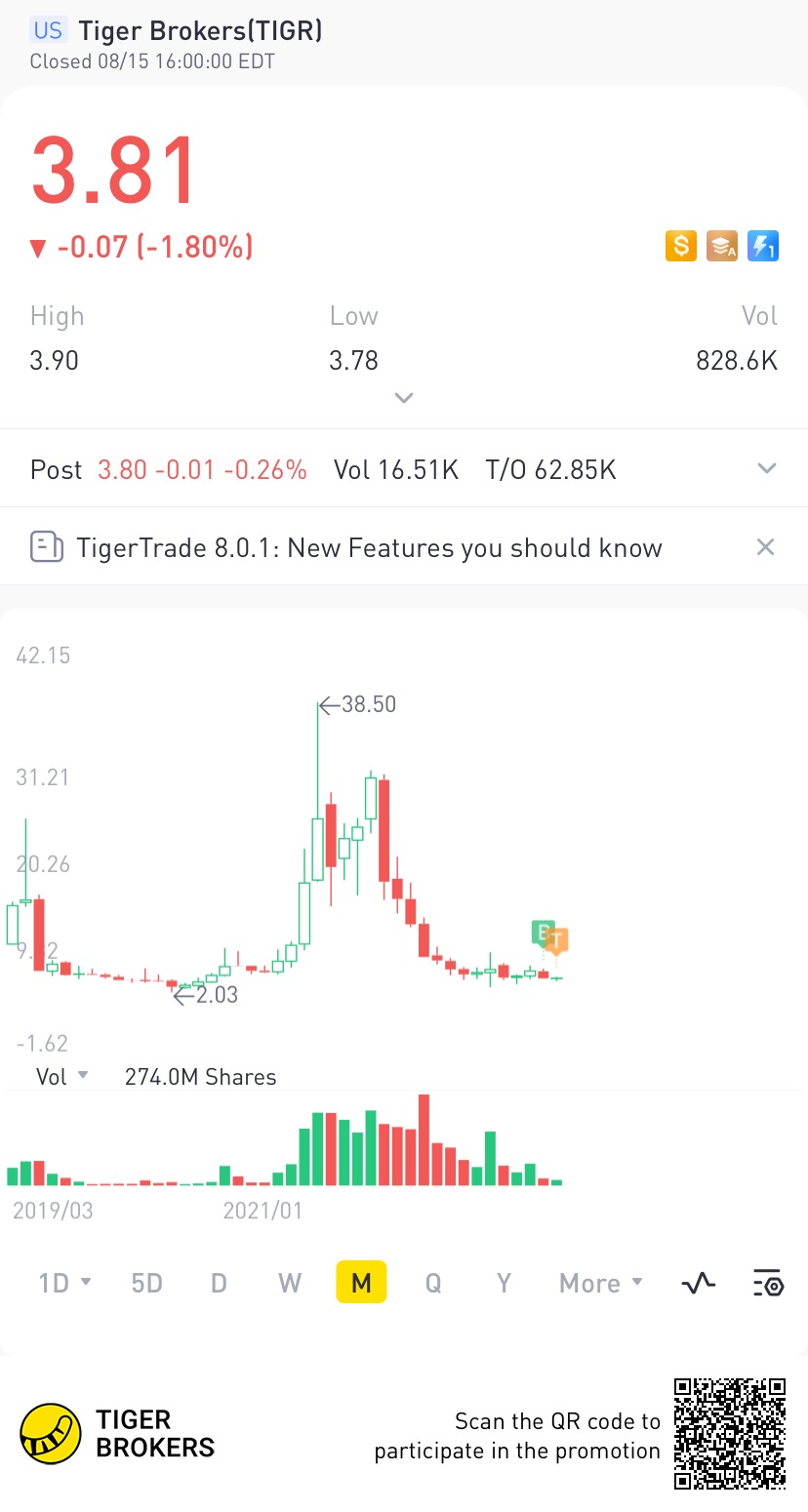Expand the Post market row
808x1512 pixels.
tap(767, 468)
